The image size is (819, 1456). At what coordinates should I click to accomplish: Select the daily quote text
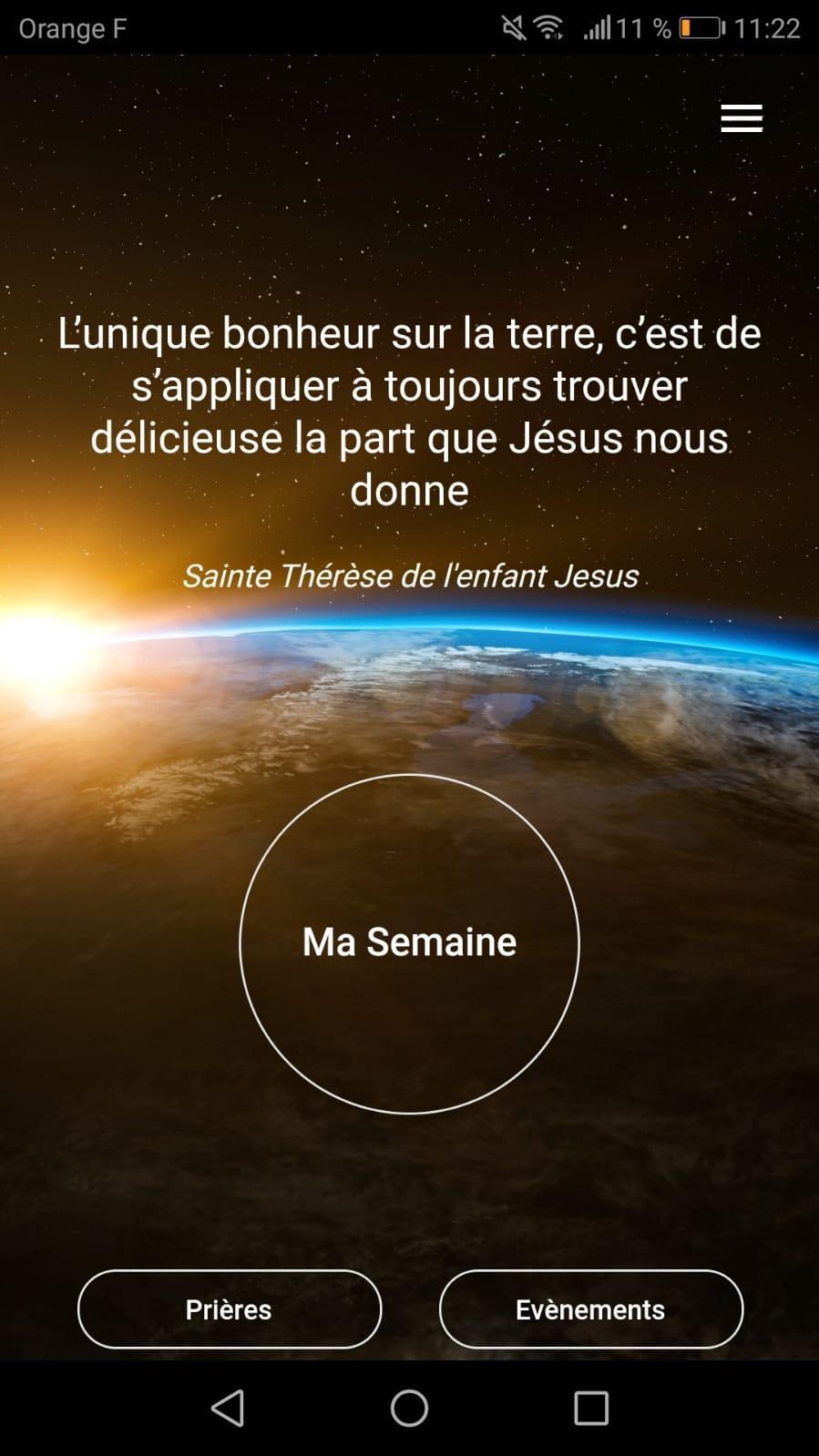409,410
